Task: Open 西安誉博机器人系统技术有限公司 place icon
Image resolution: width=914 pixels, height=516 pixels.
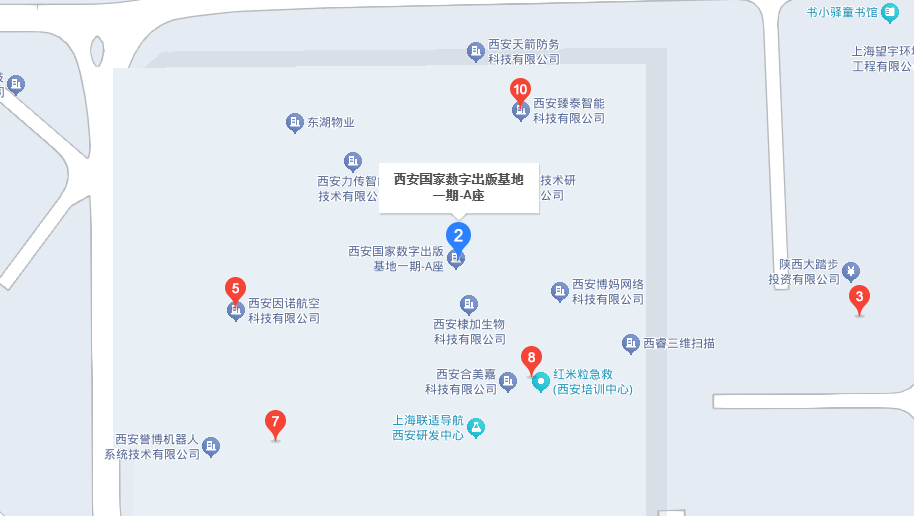Action: tap(211, 446)
